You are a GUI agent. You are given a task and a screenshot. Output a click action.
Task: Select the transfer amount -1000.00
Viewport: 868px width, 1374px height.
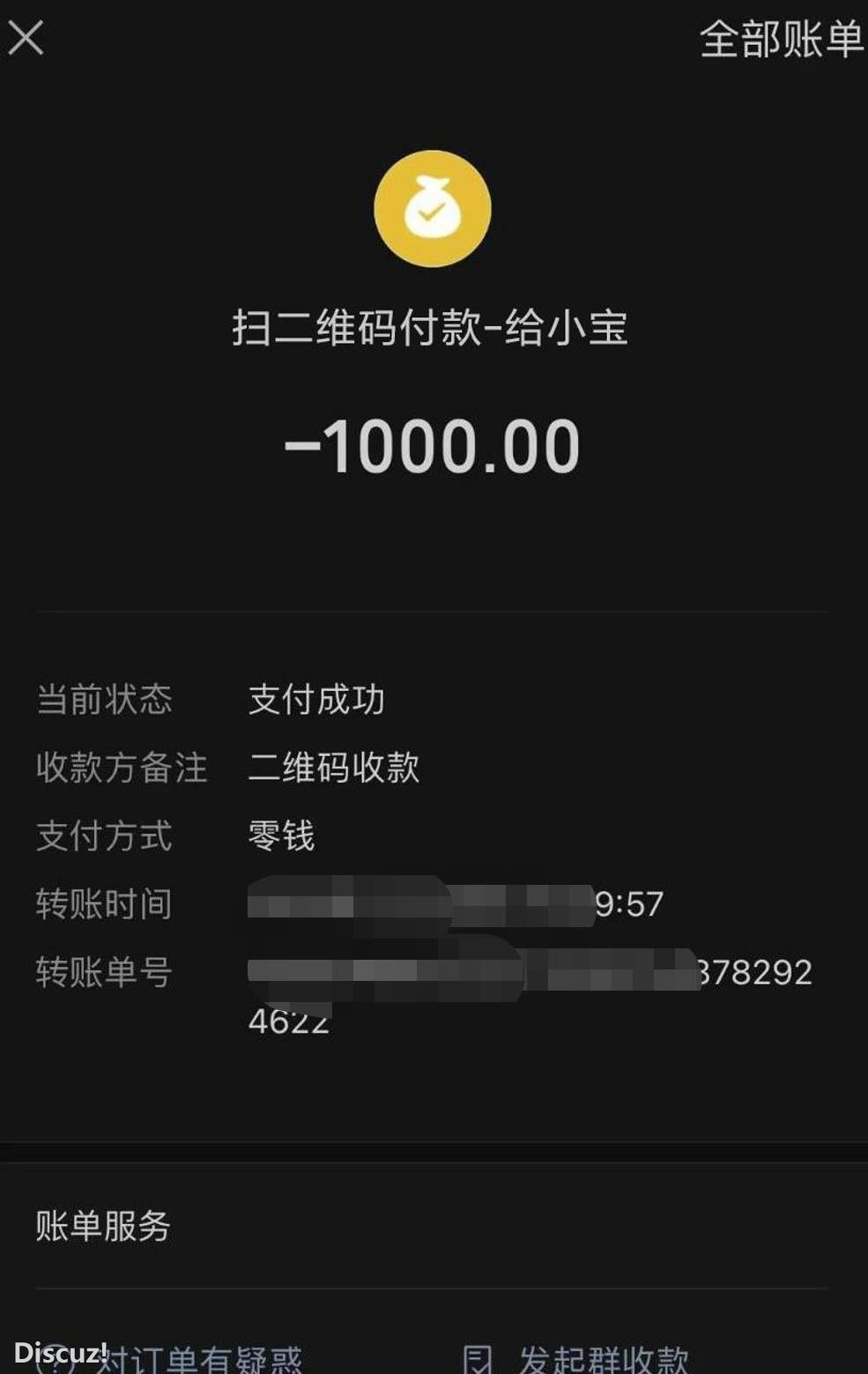point(432,446)
